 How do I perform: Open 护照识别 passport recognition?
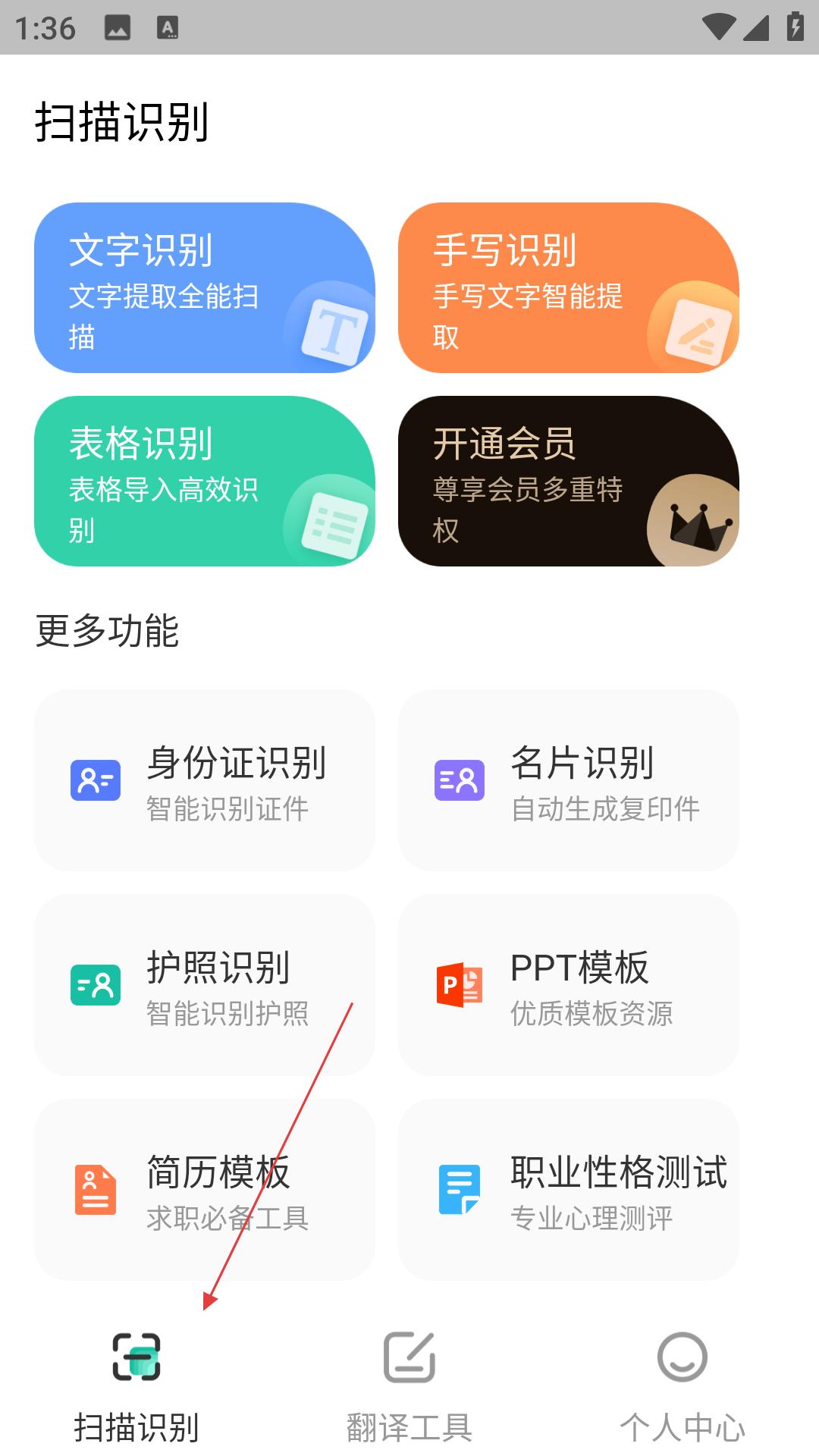click(x=205, y=985)
